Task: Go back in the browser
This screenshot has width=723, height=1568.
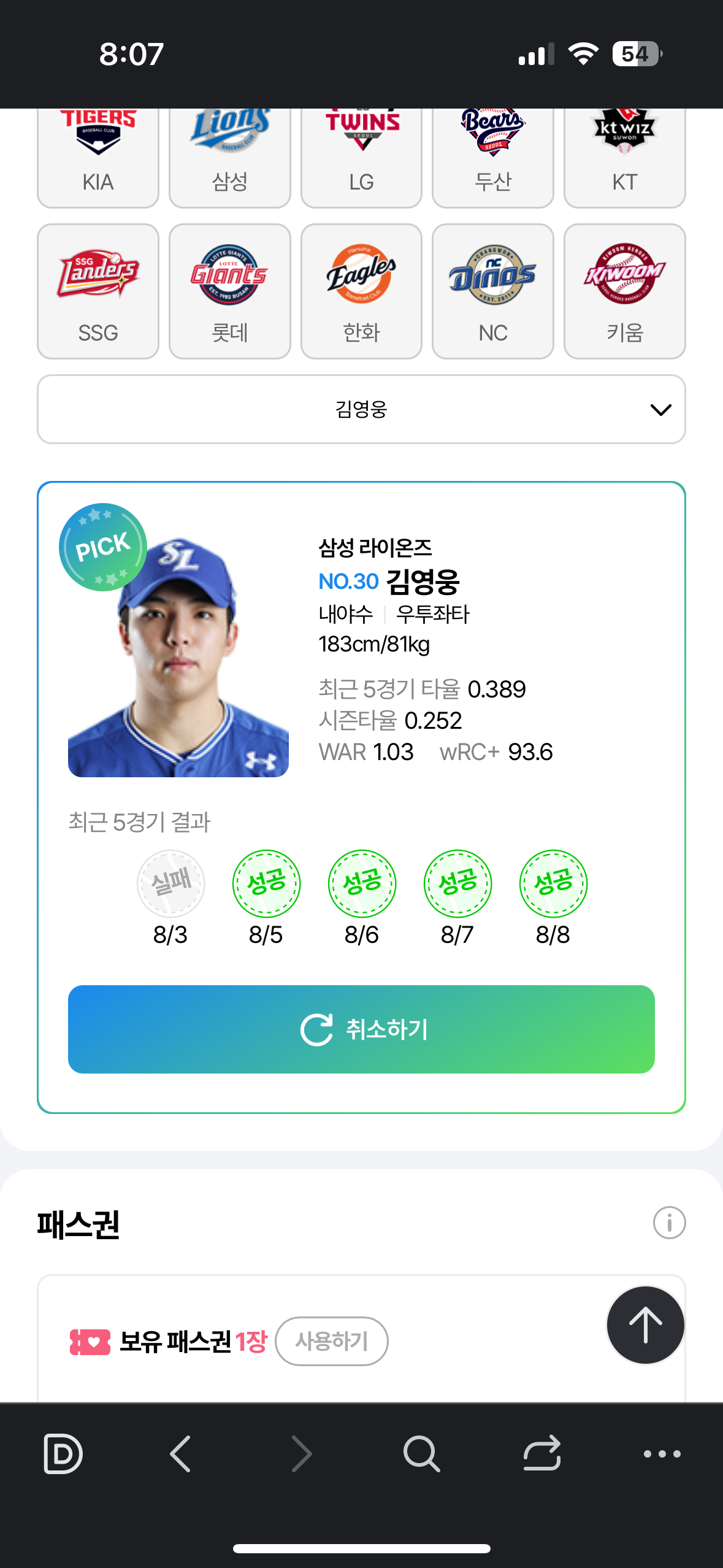Action: (x=180, y=1453)
